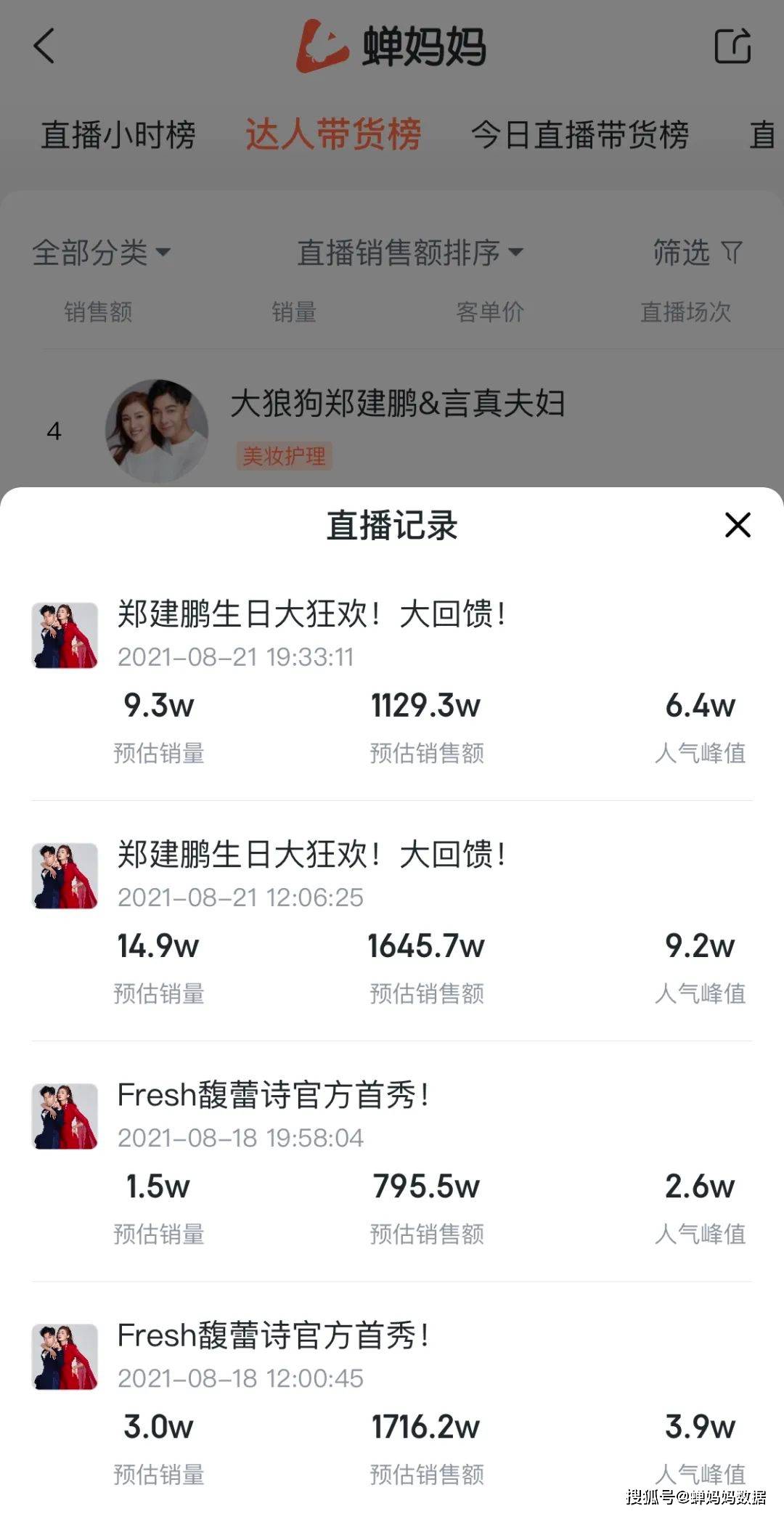Expand the 全部分类 dropdown

[102, 252]
